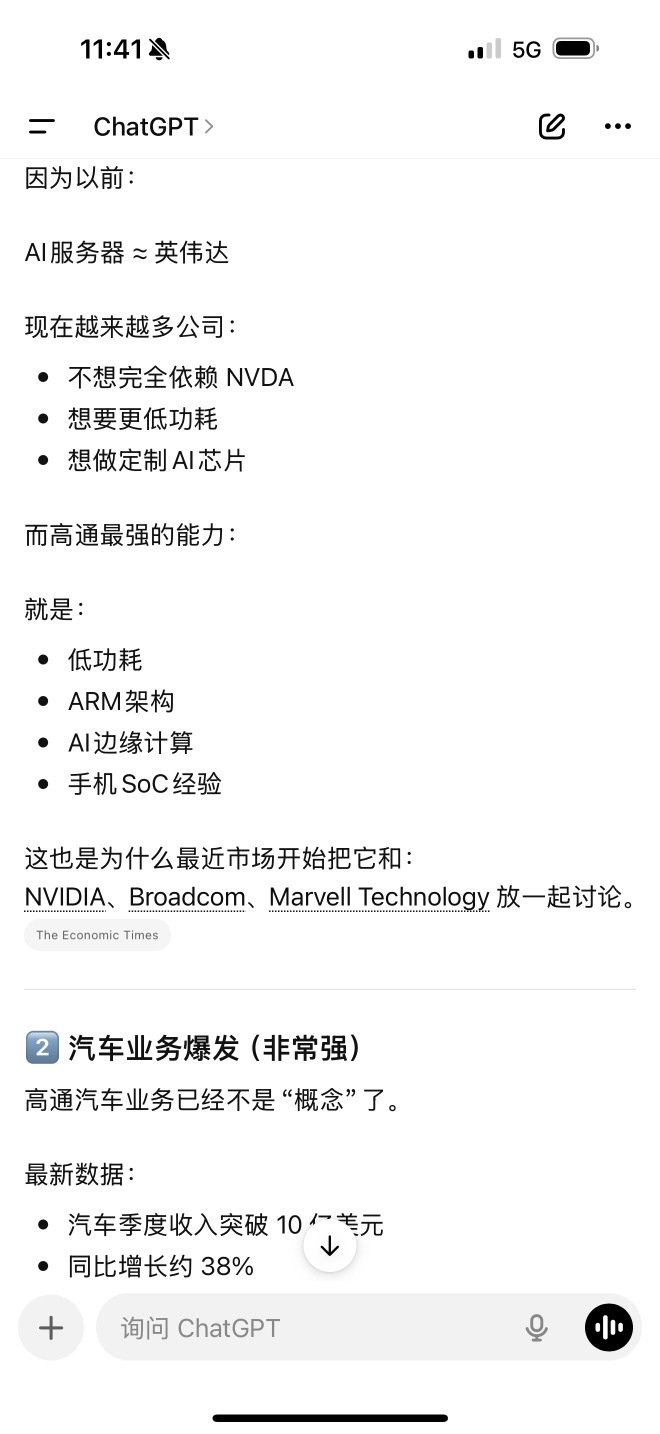660x1434 pixels.
Task: Start dictation with the microphone icon
Action: (537, 1327)
